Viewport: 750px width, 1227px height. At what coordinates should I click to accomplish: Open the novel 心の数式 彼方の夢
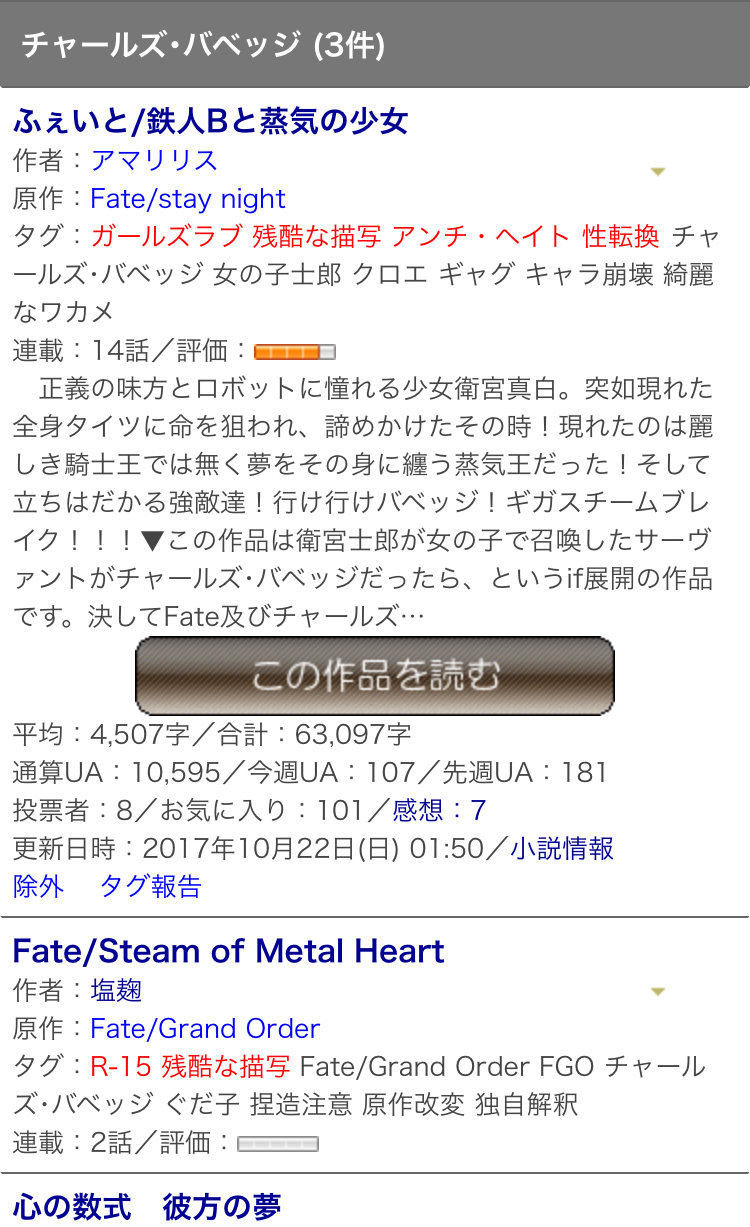[x=147, y=1207]
